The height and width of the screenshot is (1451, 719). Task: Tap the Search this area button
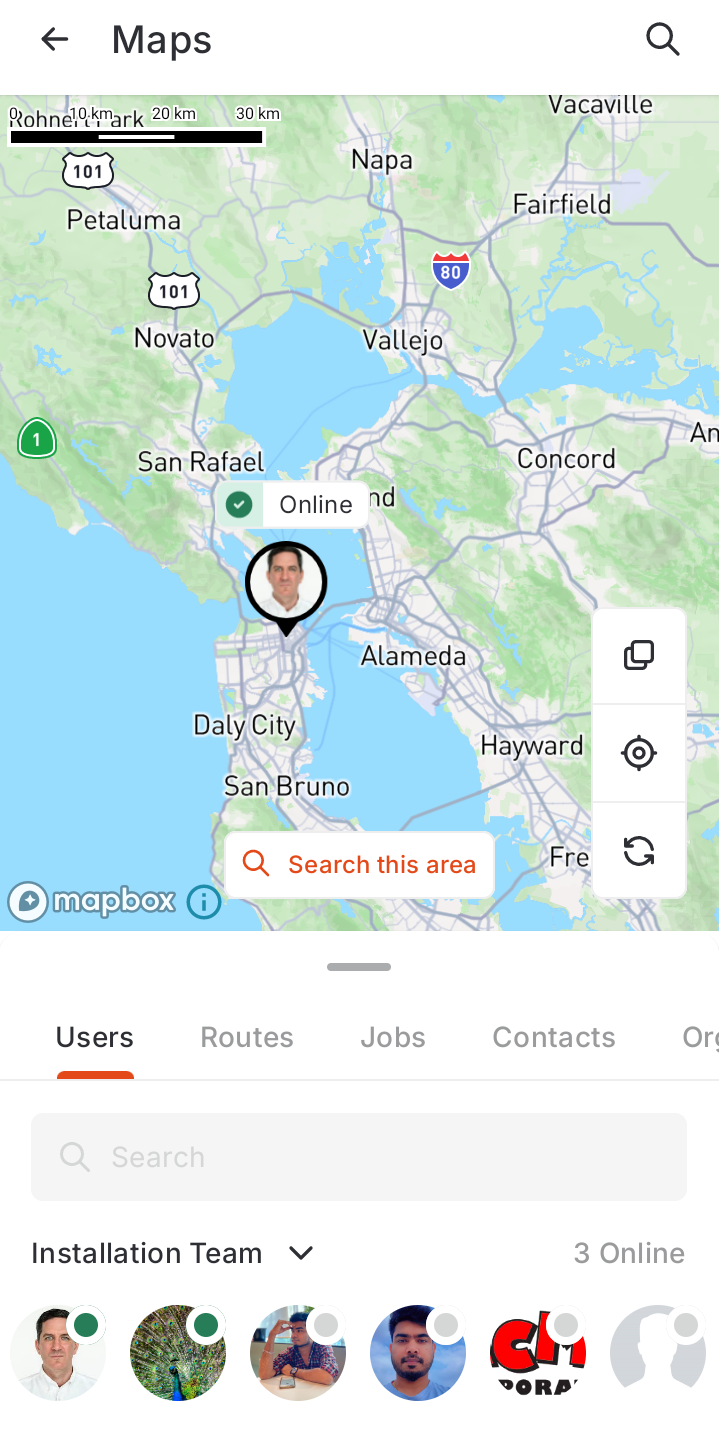point(360,864)
